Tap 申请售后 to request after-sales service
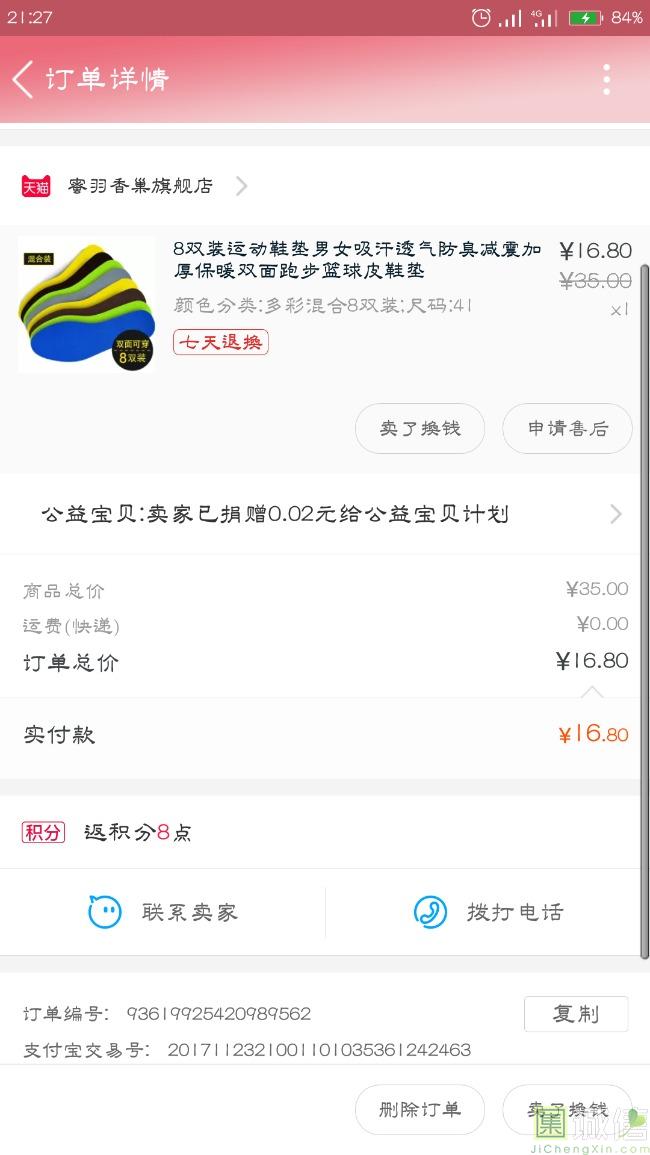This screenshot has height=1155, width=650. click(x=567, y=428)
